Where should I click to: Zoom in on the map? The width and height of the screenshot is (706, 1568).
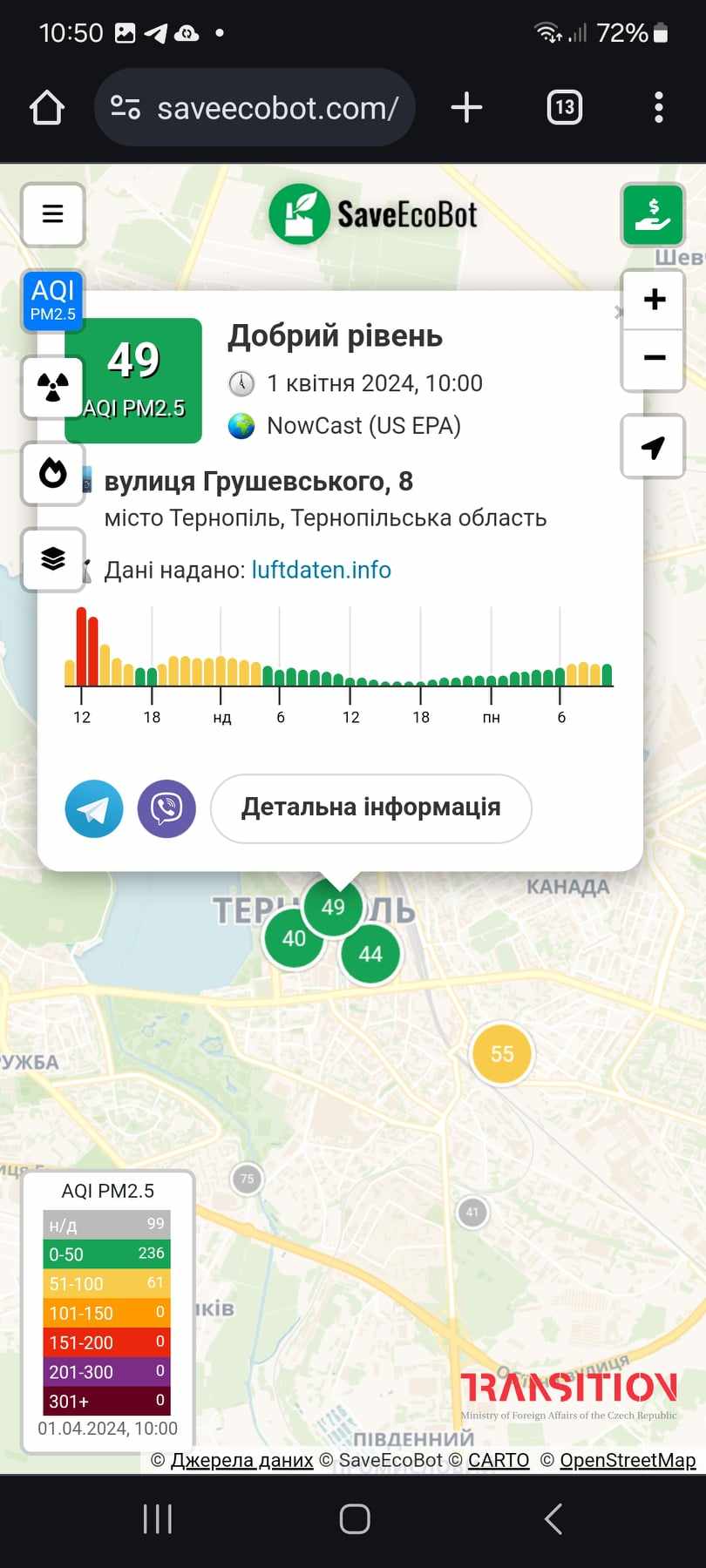tap(653, 300)
